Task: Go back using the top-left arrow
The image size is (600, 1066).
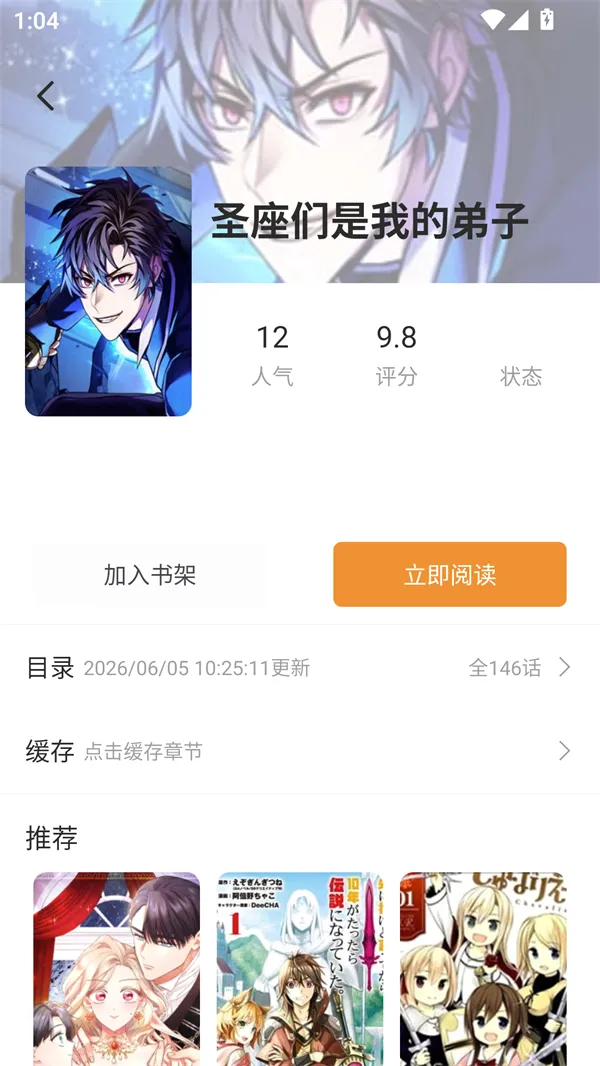Action: click(46, 96)
